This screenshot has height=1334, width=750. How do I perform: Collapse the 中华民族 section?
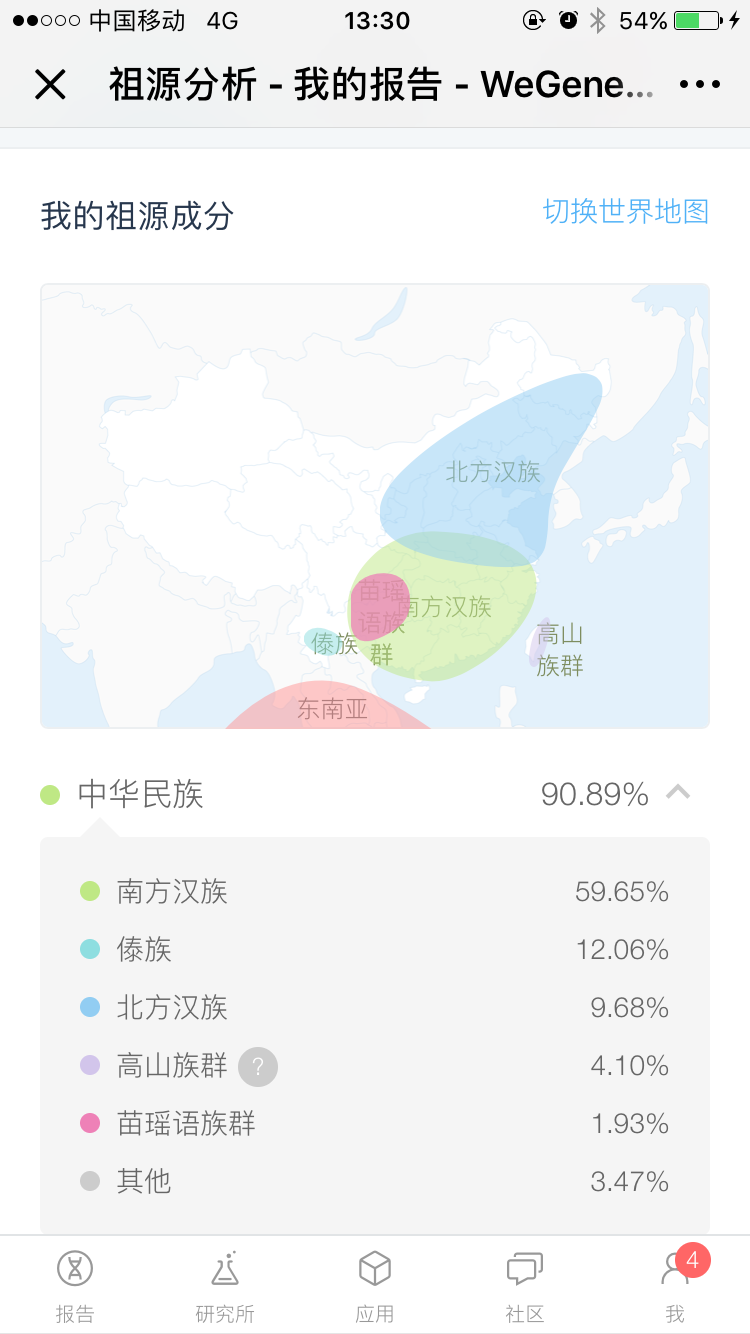(x=678, y=793)
